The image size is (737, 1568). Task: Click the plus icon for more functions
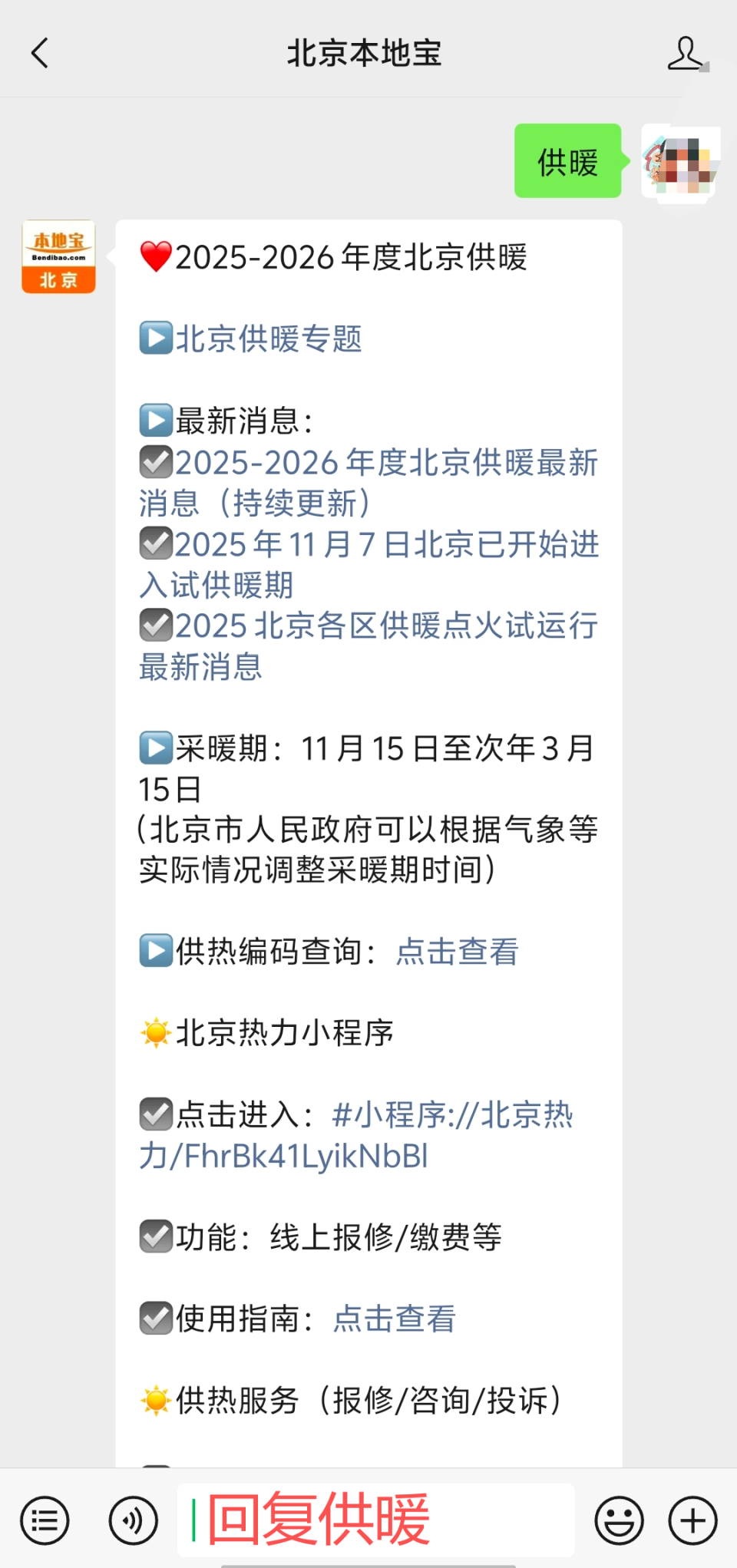pos(692,1520)
